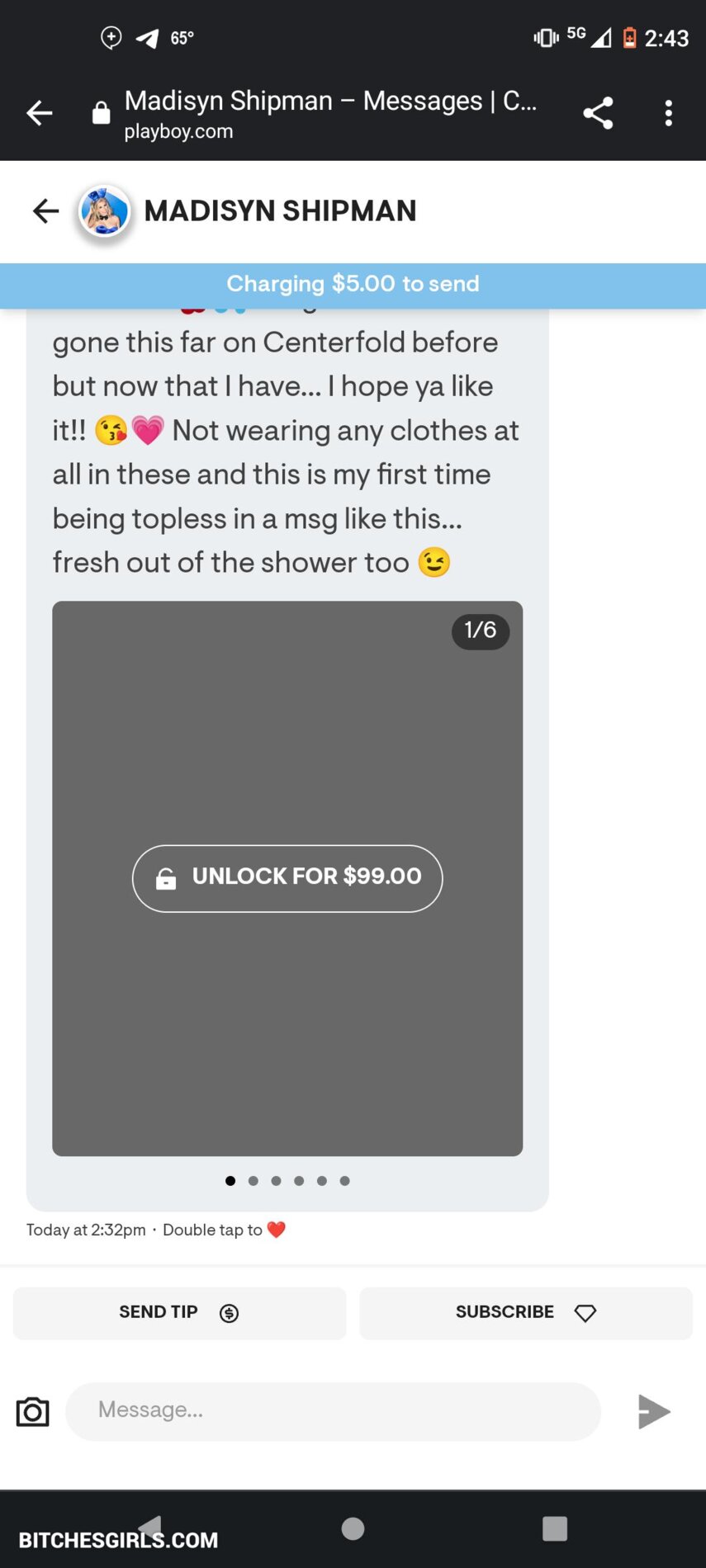The image size is (706, 1568).
Task: Attach a photo with the camera icon
Action: click(33, 1412)
